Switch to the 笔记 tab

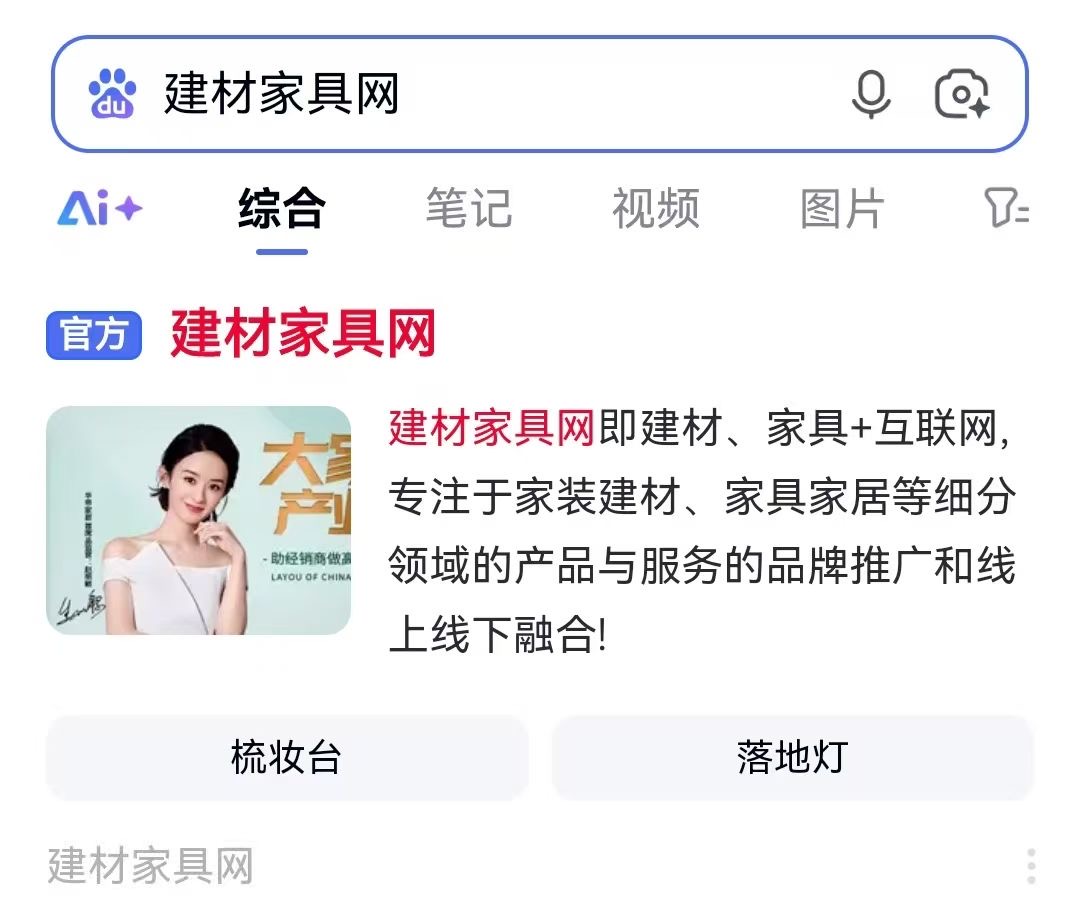pyautogui.click(x=468, y=209)
